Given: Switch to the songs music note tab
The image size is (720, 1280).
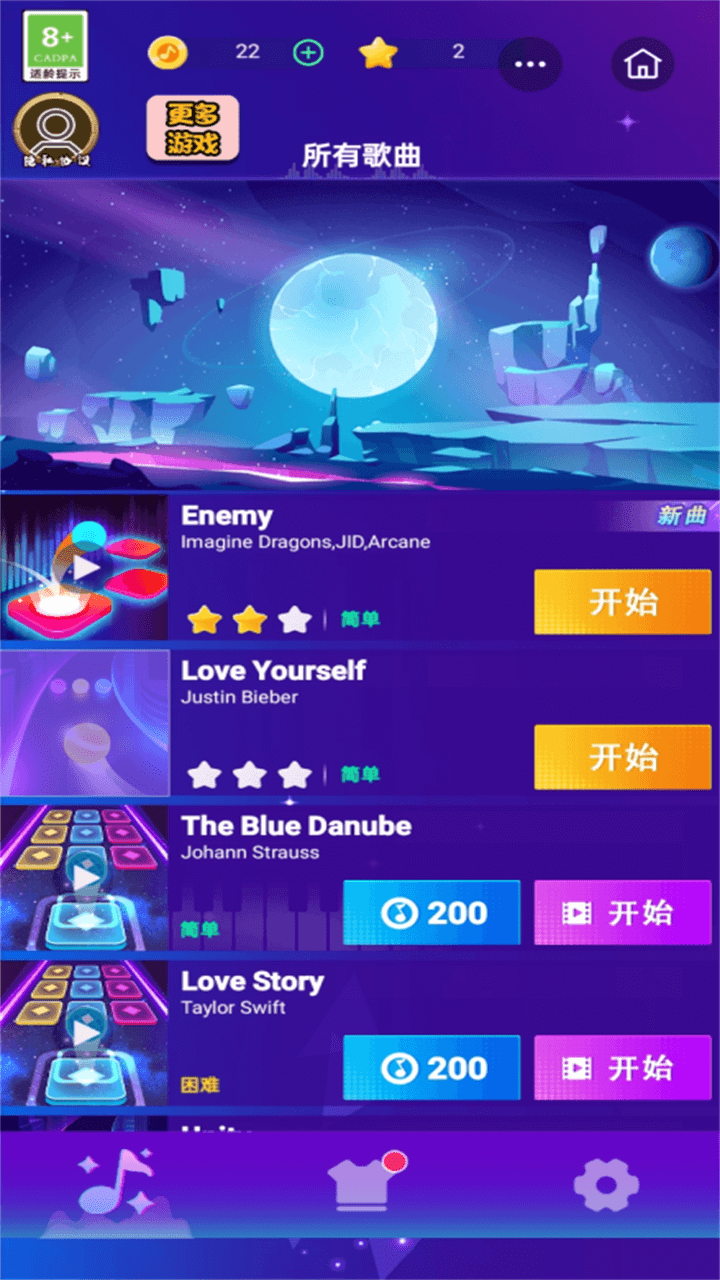Looking at the screenshot, I should click(x=118, y=1186).
